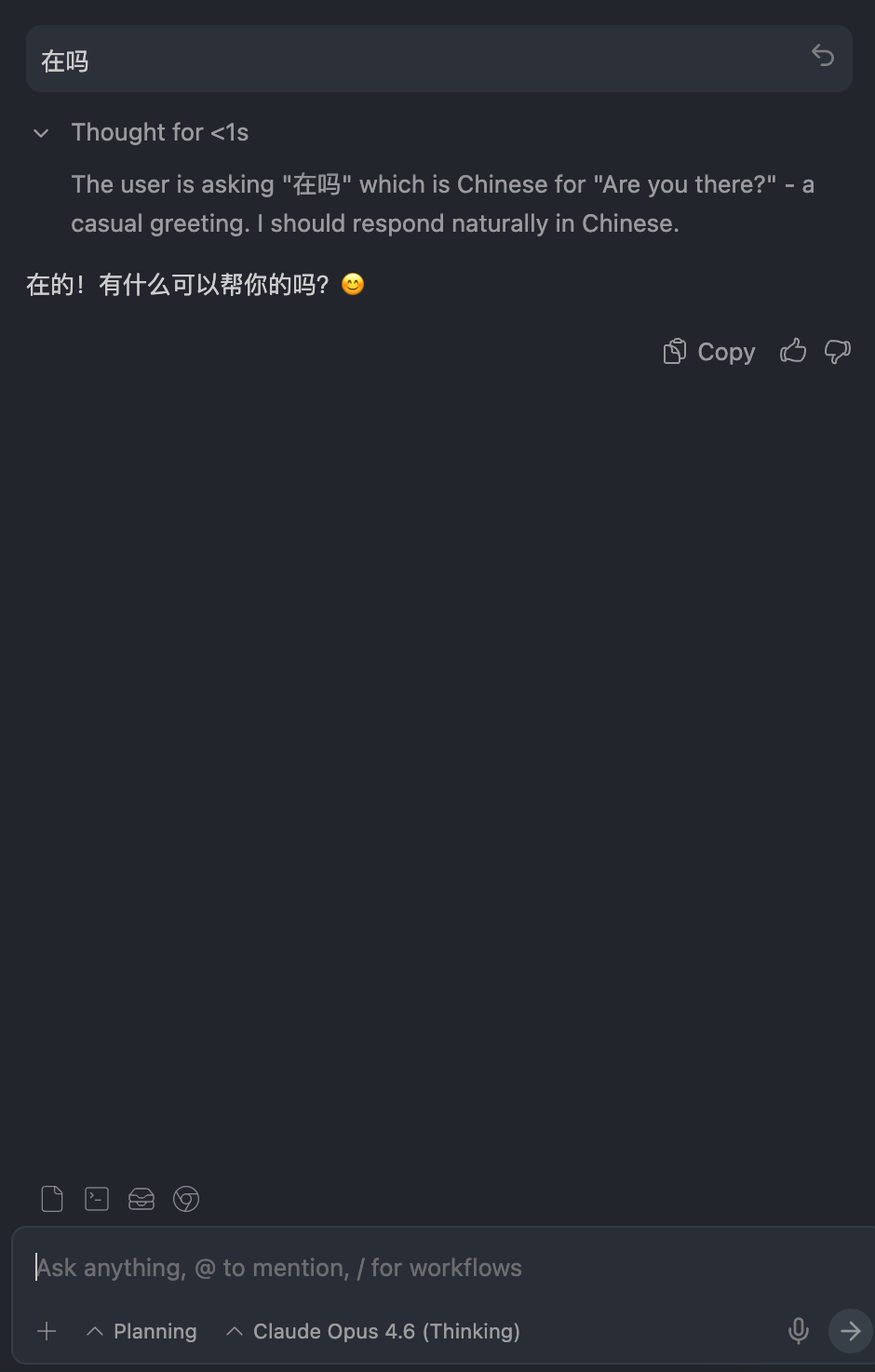Send the message with the arrow button
This screenshot has width=875, height=1372.
tap(850, 1331)
